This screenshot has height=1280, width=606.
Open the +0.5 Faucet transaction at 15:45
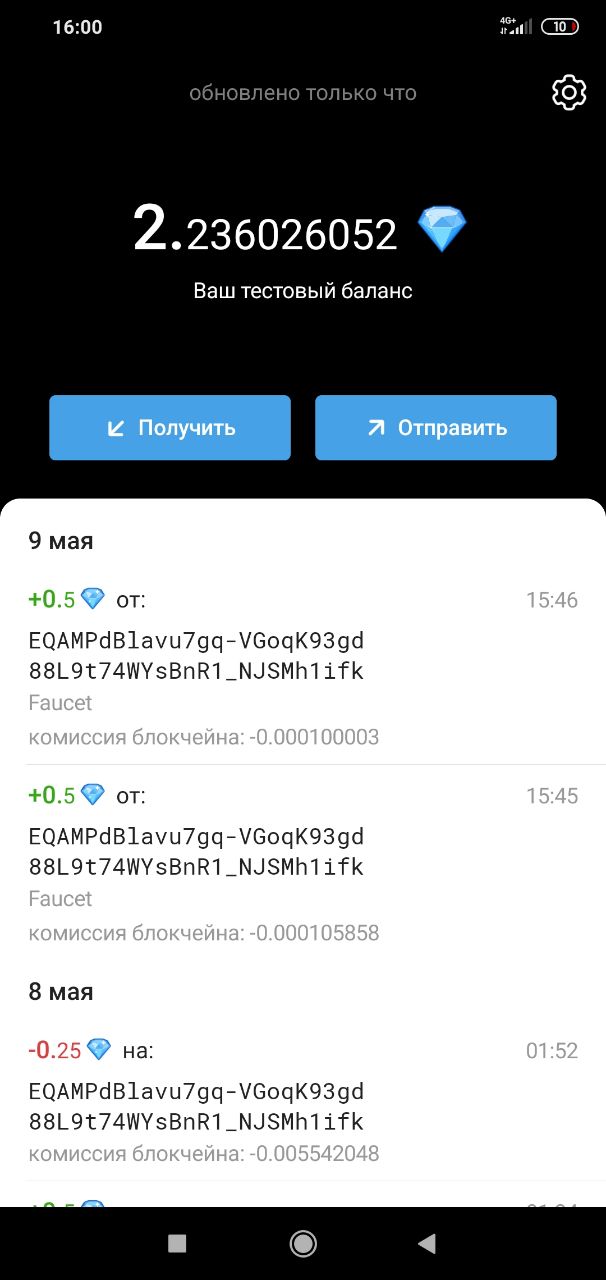tap(303, 864)
